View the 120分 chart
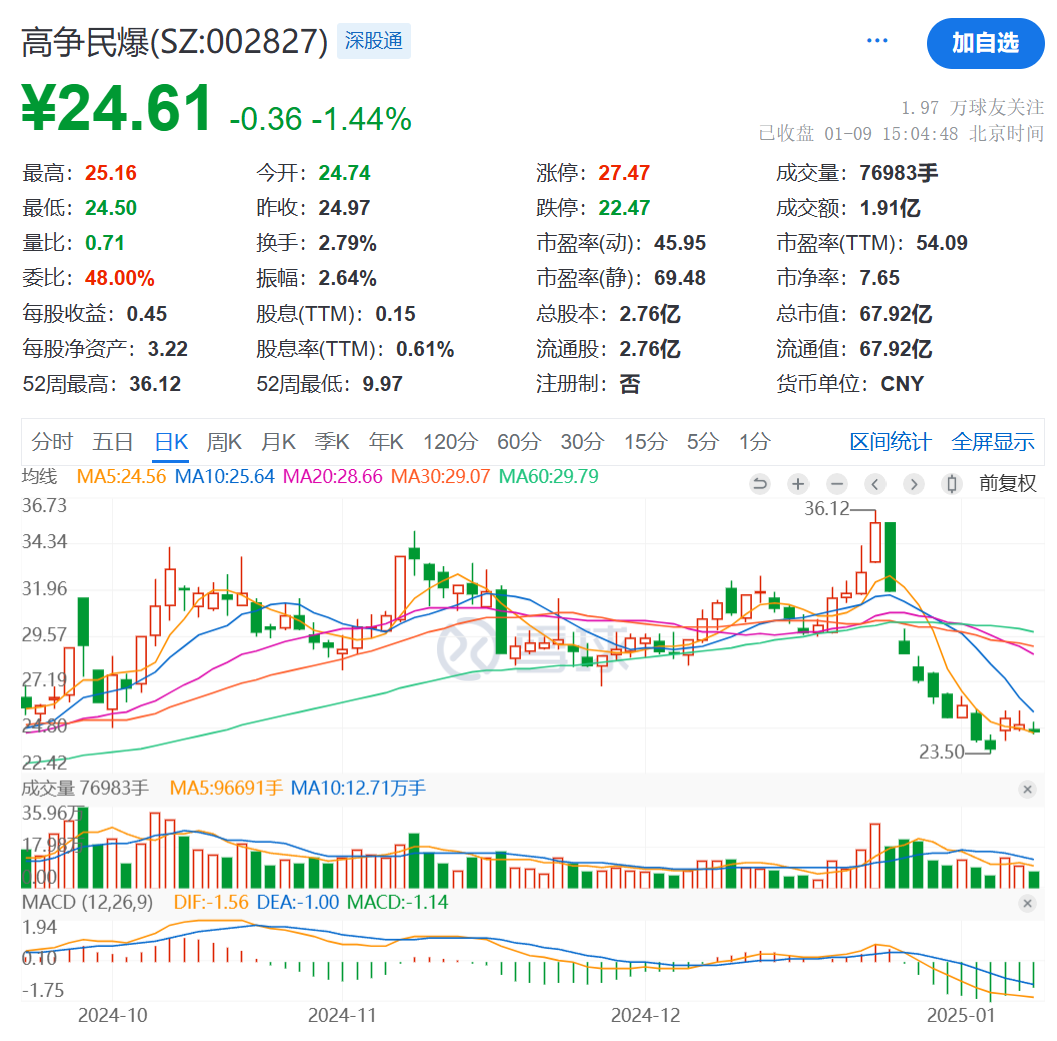The height and width of the screenshot is (1041, 1057). [x=450, y=442]
